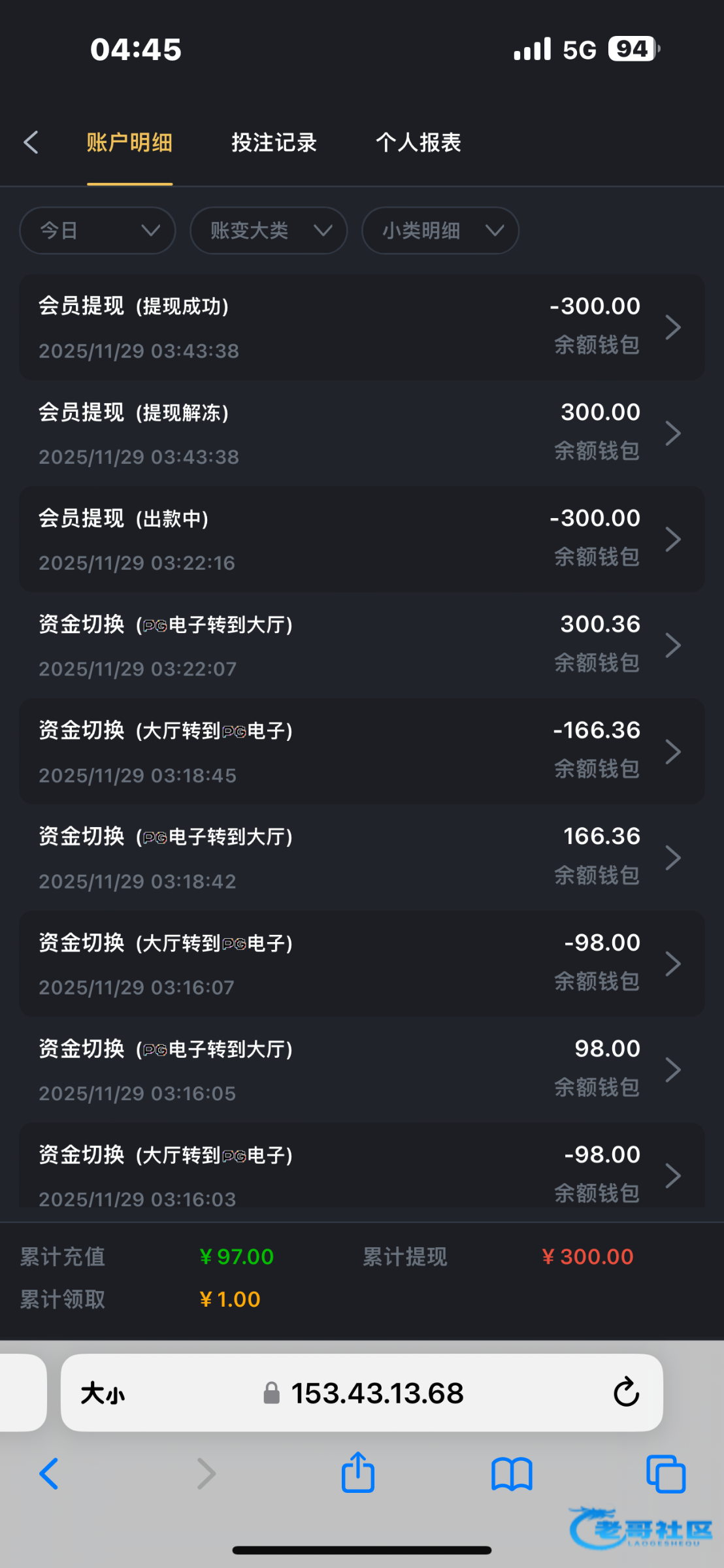Expand the 账变大类 filter dropdown

[x=268, y=231]
